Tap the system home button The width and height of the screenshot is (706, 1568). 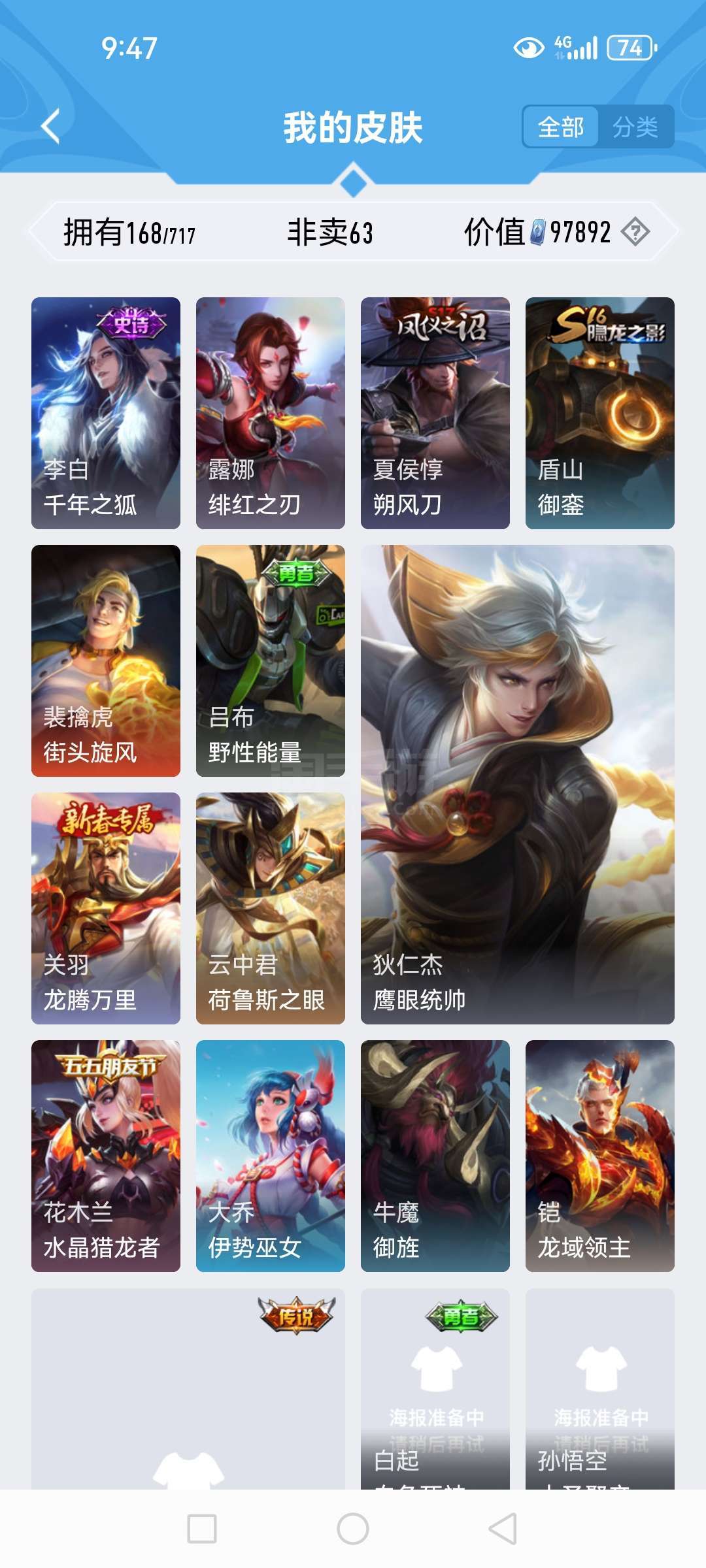click(x=353, y=1529)
